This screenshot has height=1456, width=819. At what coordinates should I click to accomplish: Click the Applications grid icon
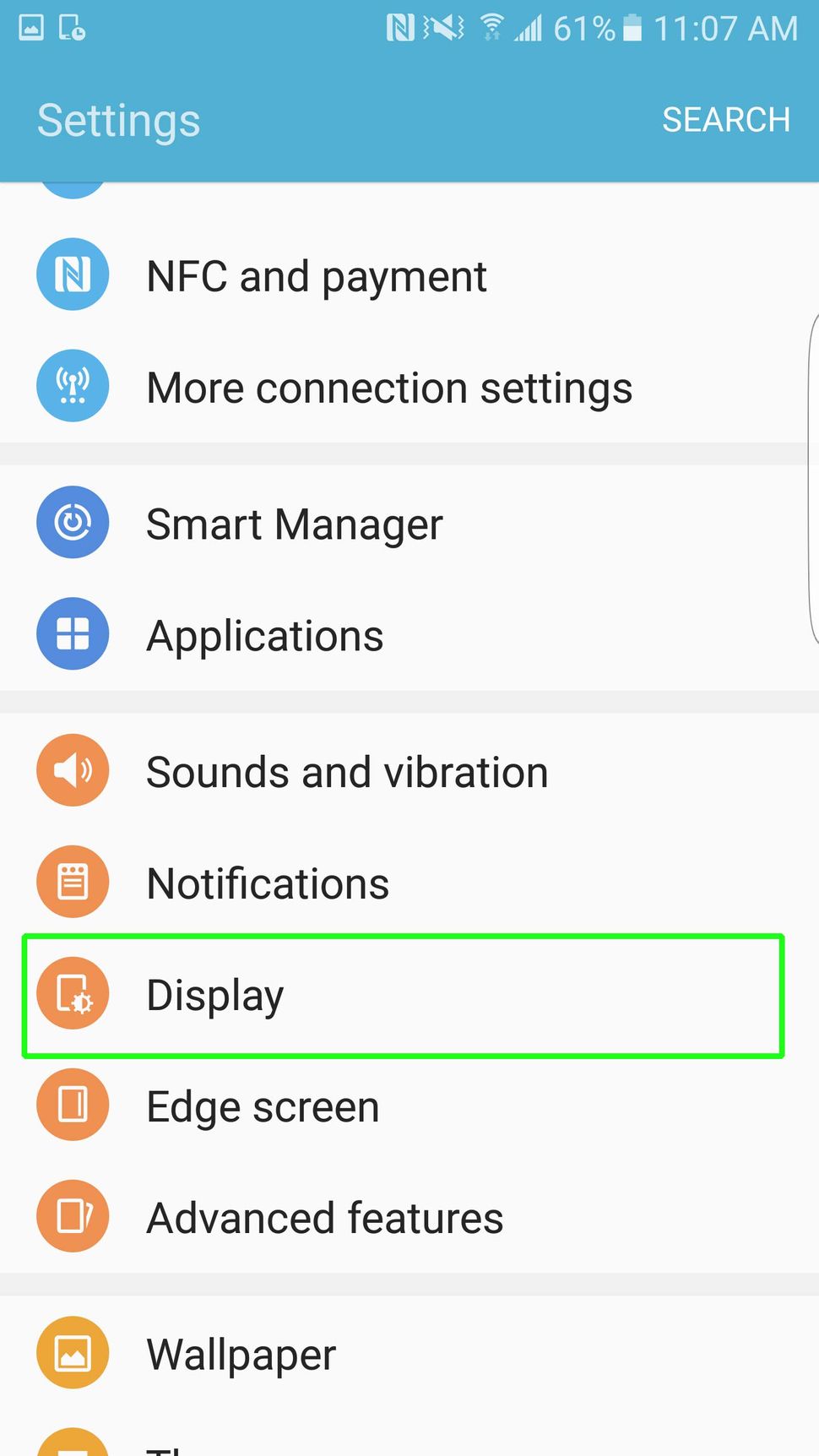(73, 633)
